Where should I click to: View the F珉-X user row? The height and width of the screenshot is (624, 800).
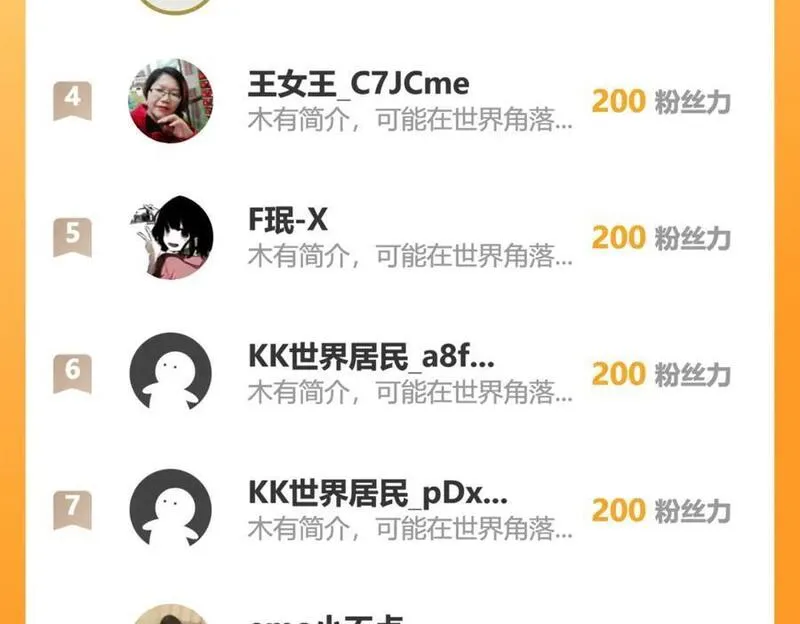pyautogui.click(x=400, y=237)
